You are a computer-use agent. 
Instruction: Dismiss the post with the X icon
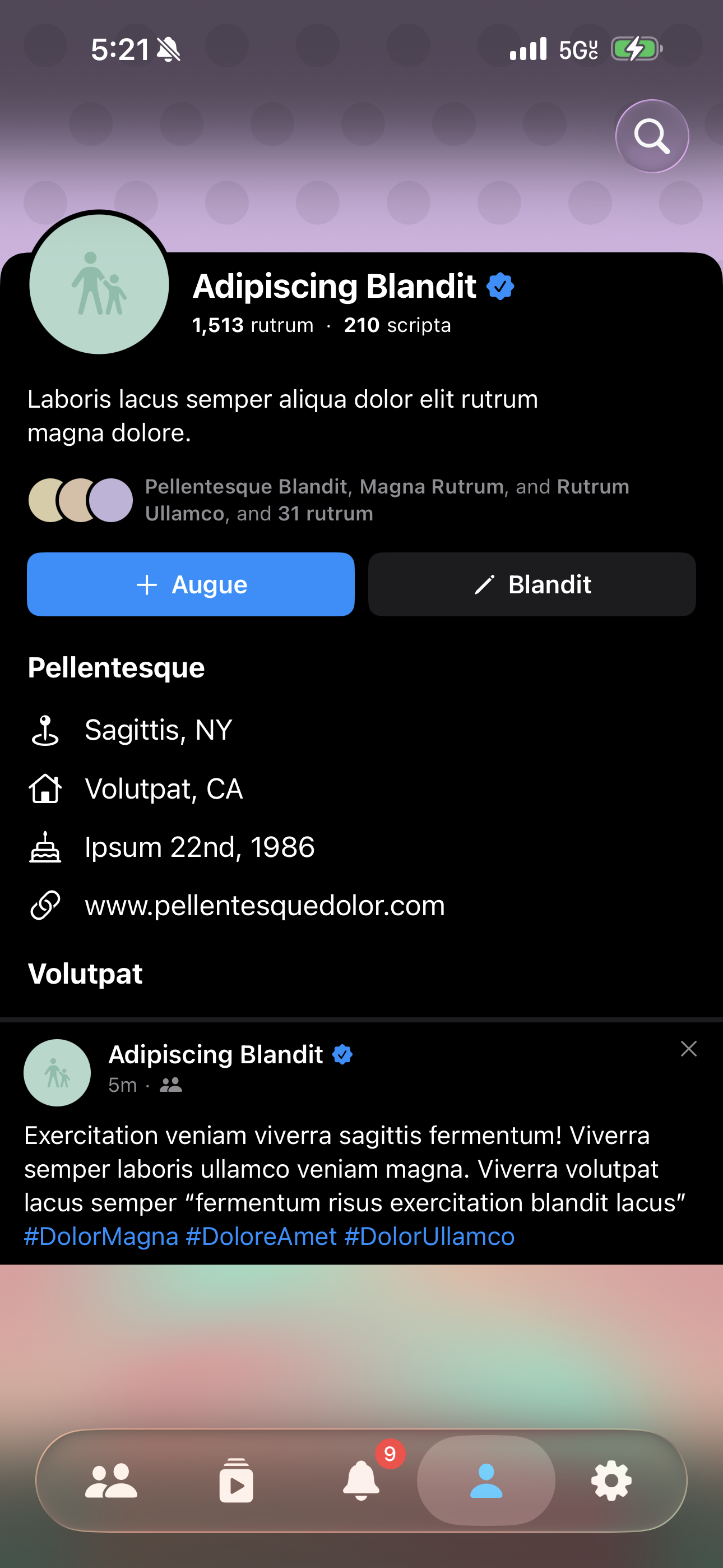click(688, 1048)
